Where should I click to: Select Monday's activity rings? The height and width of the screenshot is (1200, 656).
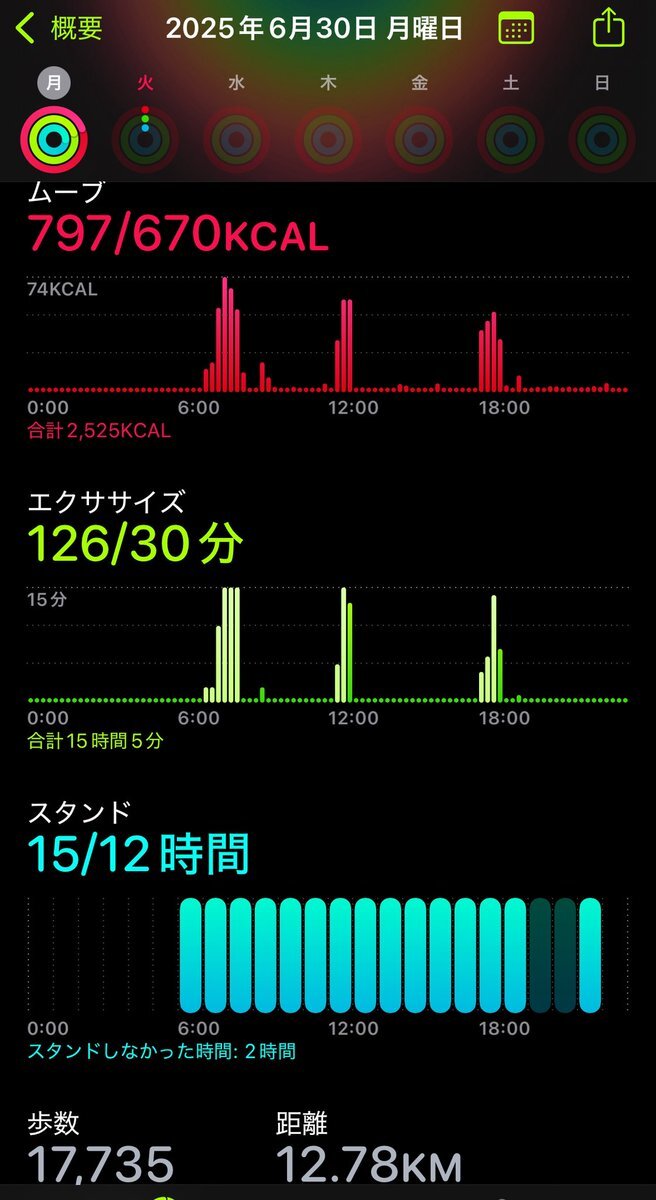pos(54,139)
